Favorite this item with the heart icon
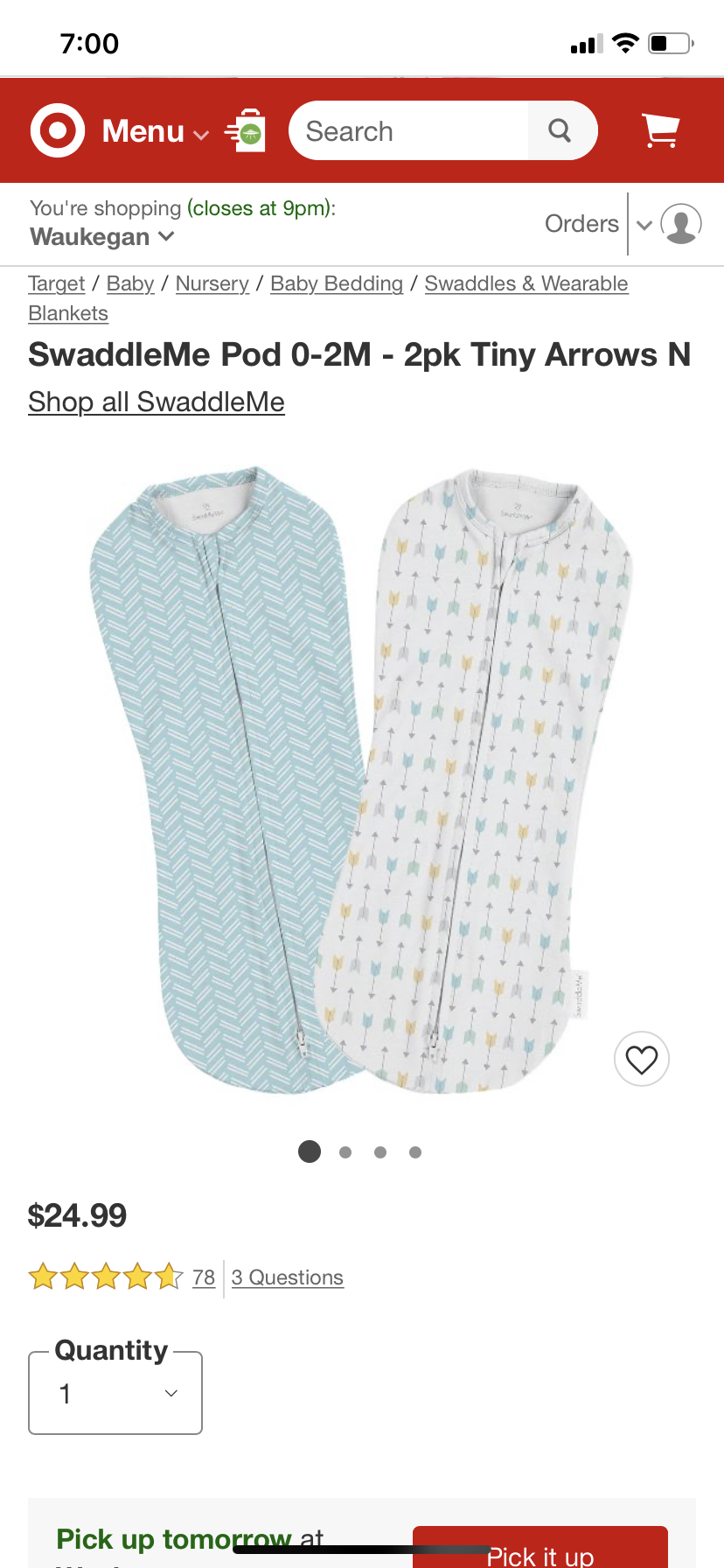 point(642,1059)
